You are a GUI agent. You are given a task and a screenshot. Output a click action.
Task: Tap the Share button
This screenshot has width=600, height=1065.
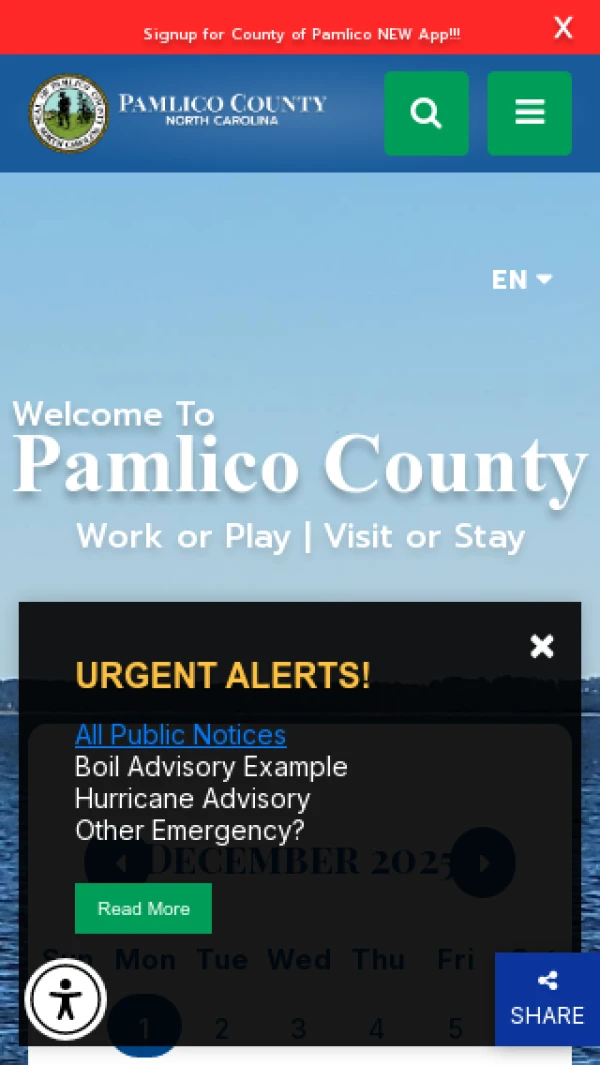coord(547,999)
